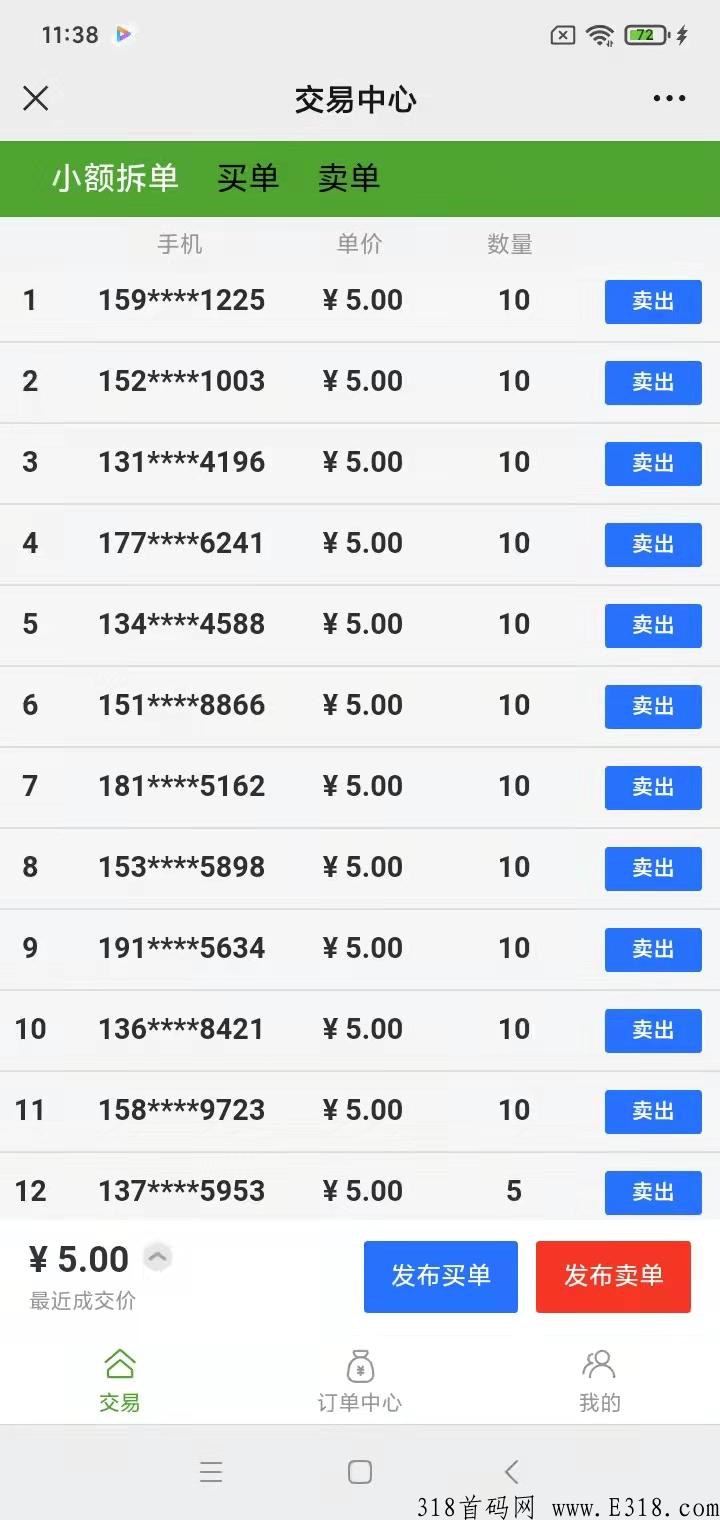The image size is (720, 1520).
Task: Tap 卖出 for 159****1225
Action: tap(653, 301)
